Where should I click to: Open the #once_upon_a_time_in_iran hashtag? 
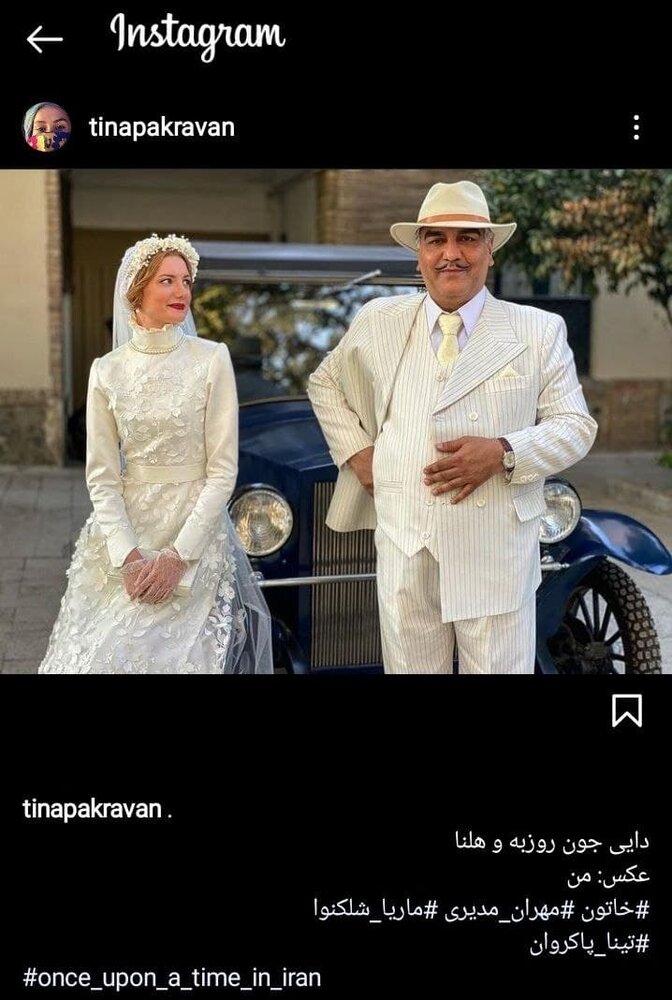pos(172,977)
